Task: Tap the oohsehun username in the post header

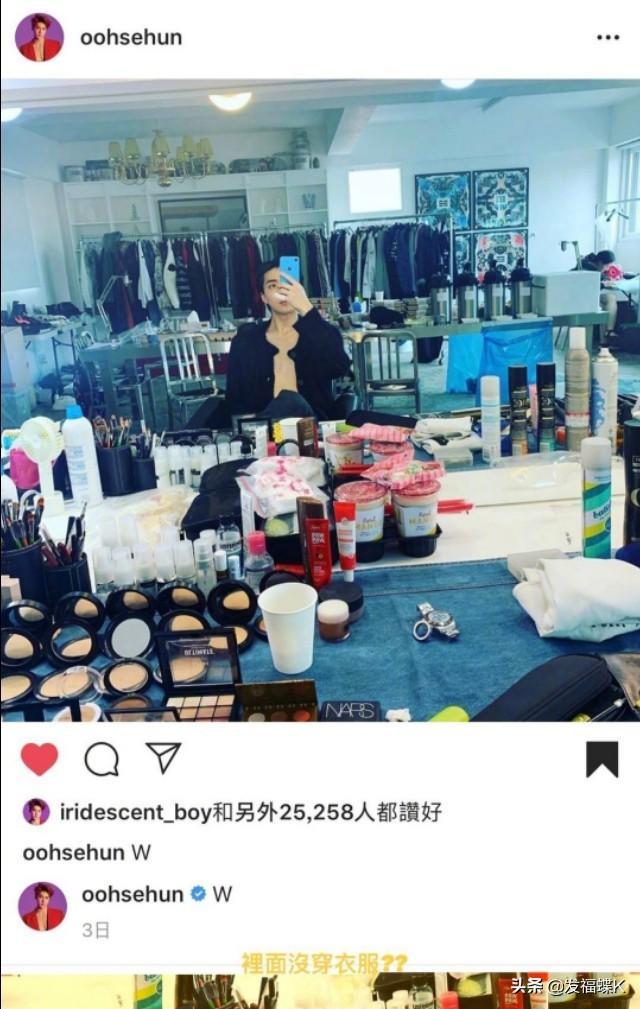Action: click(131, 38)
